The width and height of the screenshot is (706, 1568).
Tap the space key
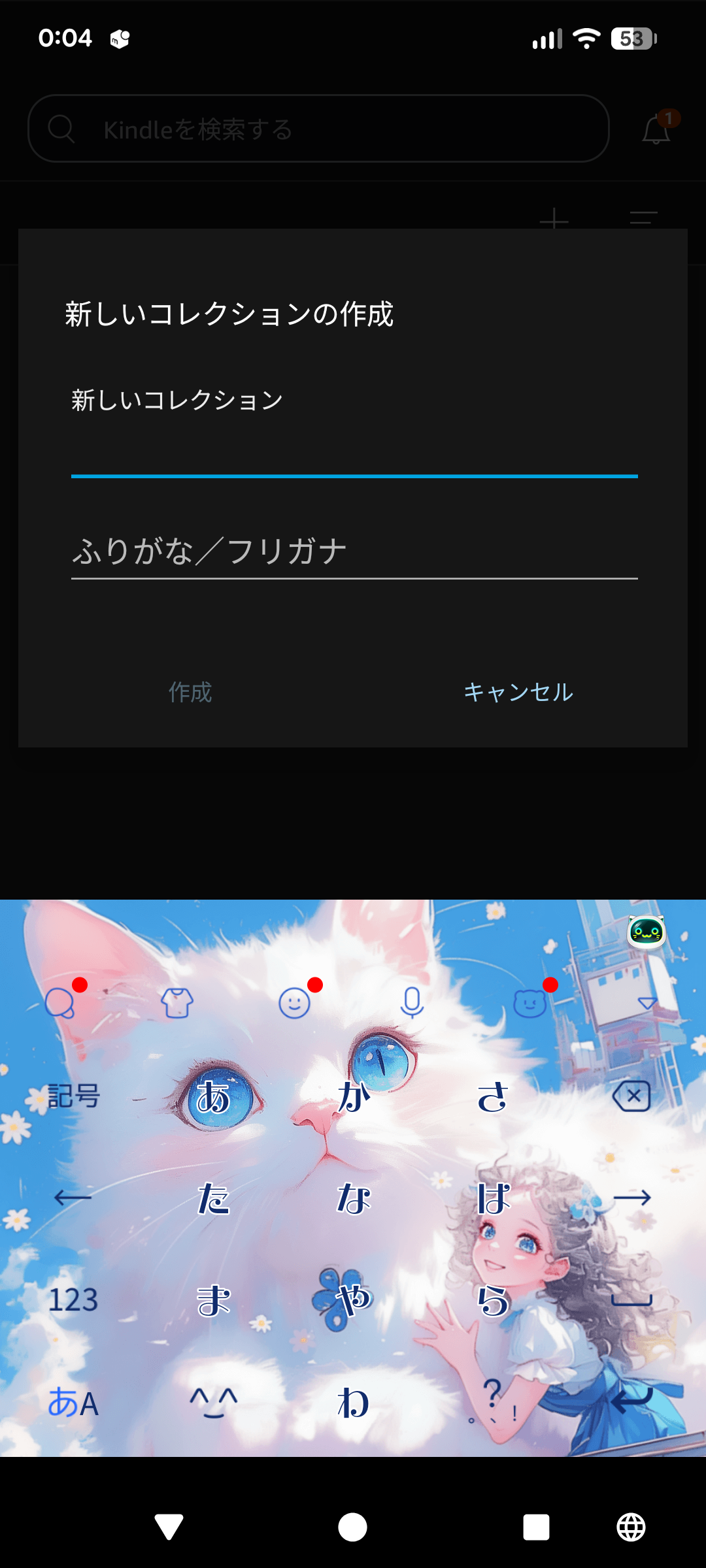(x=631, y=1300)
